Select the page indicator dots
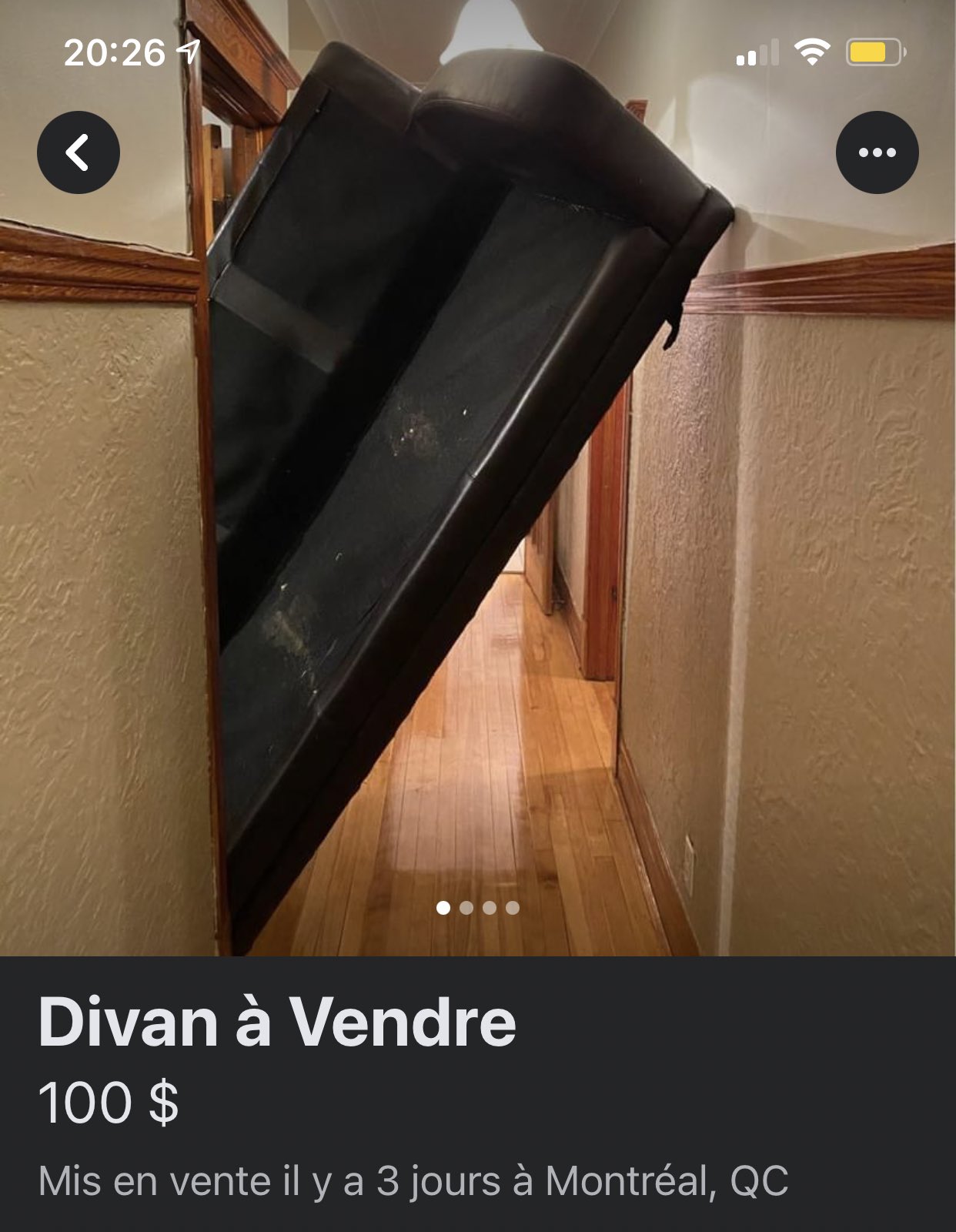 [x=477, y=908]
